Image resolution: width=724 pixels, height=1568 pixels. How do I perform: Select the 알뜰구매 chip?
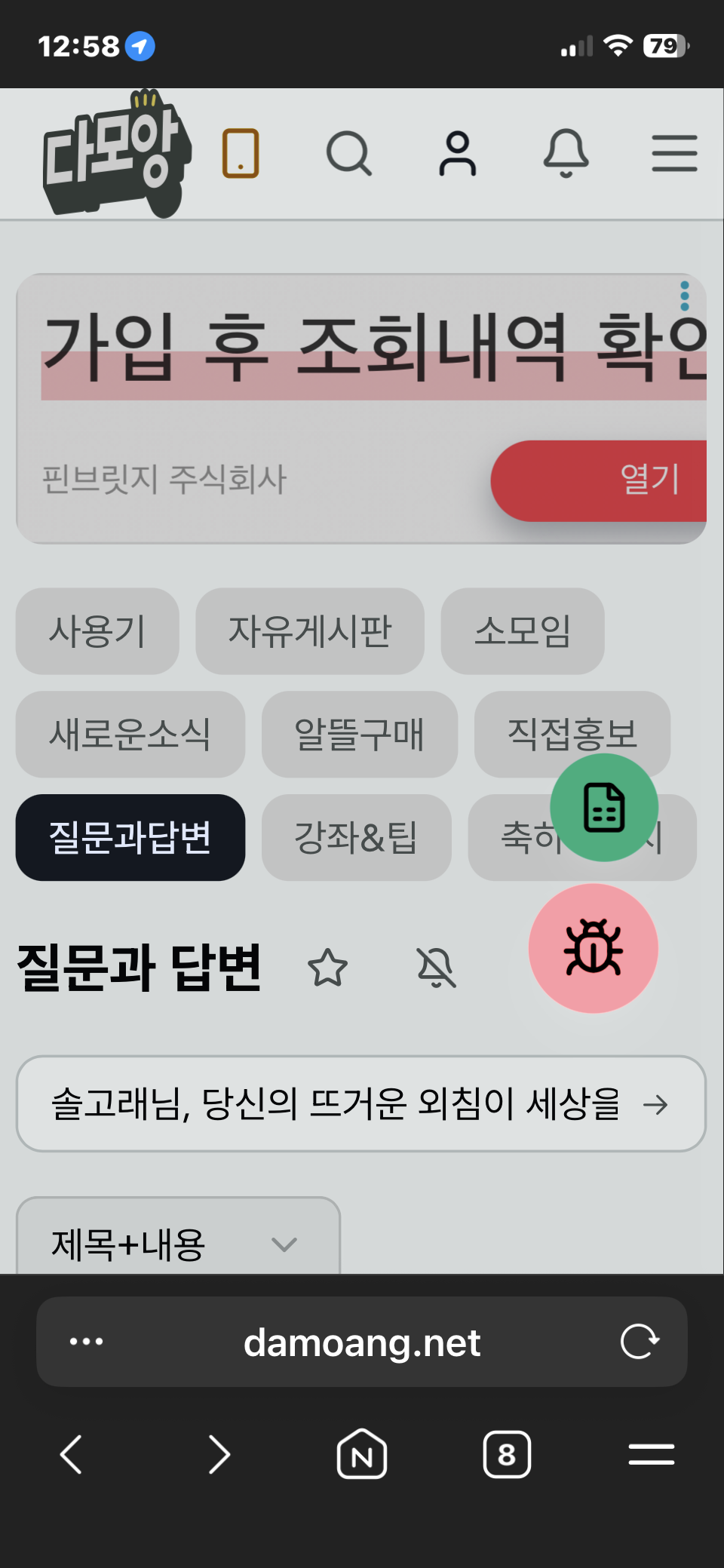click(360, 734)
